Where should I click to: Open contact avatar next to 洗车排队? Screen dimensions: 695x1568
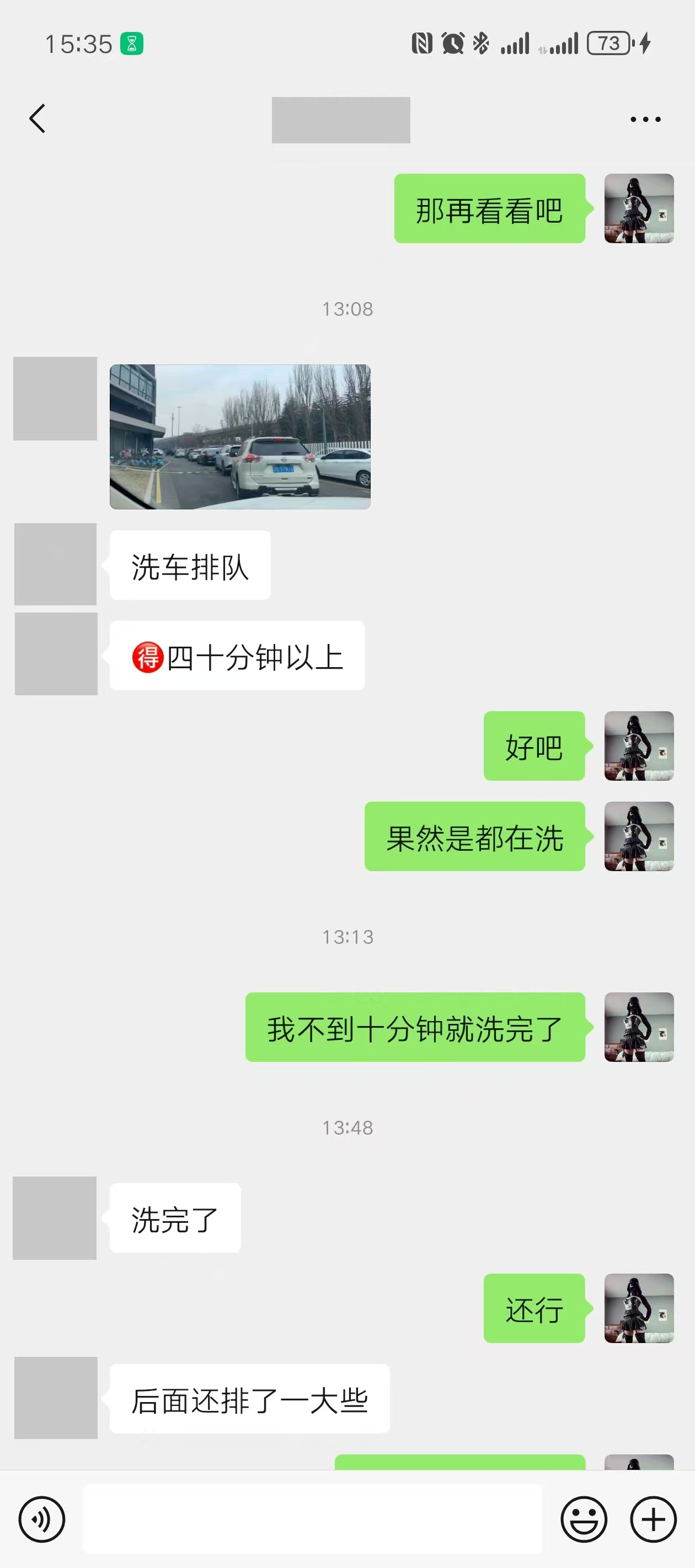pyautogui.click(x=55, y=564)
